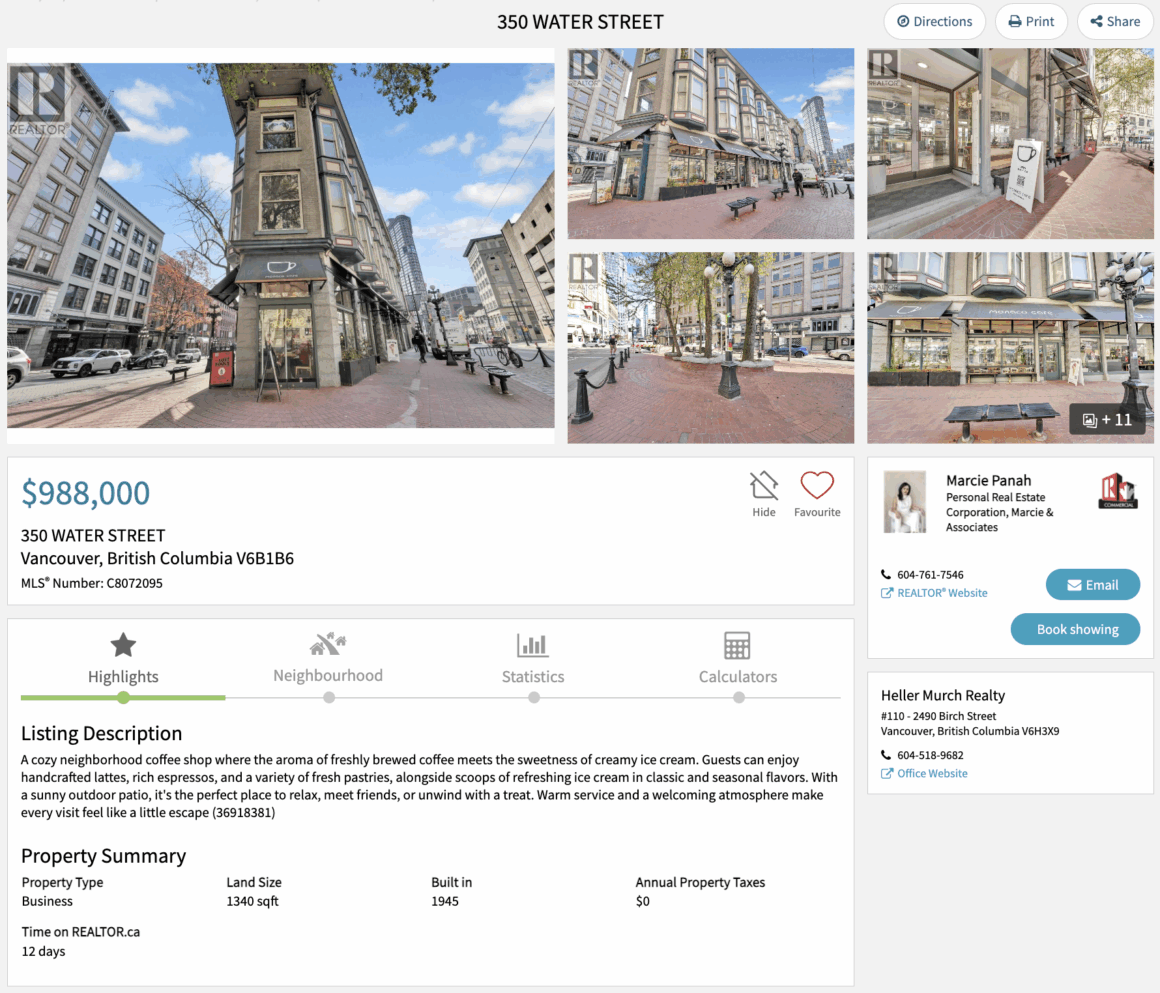Visit the Office Website link
Screen dimensions: 1160x993
coord(931,773)
